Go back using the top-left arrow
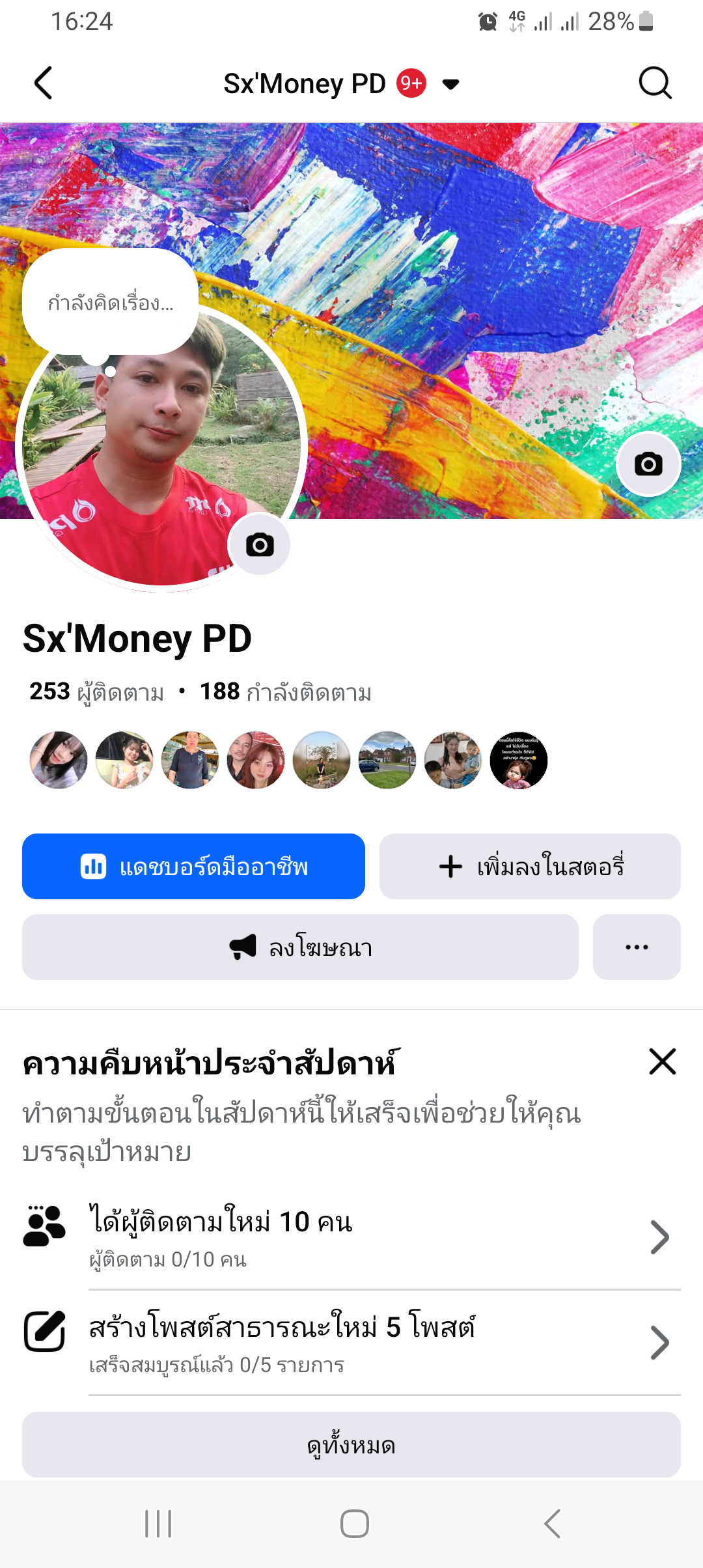 43,83
